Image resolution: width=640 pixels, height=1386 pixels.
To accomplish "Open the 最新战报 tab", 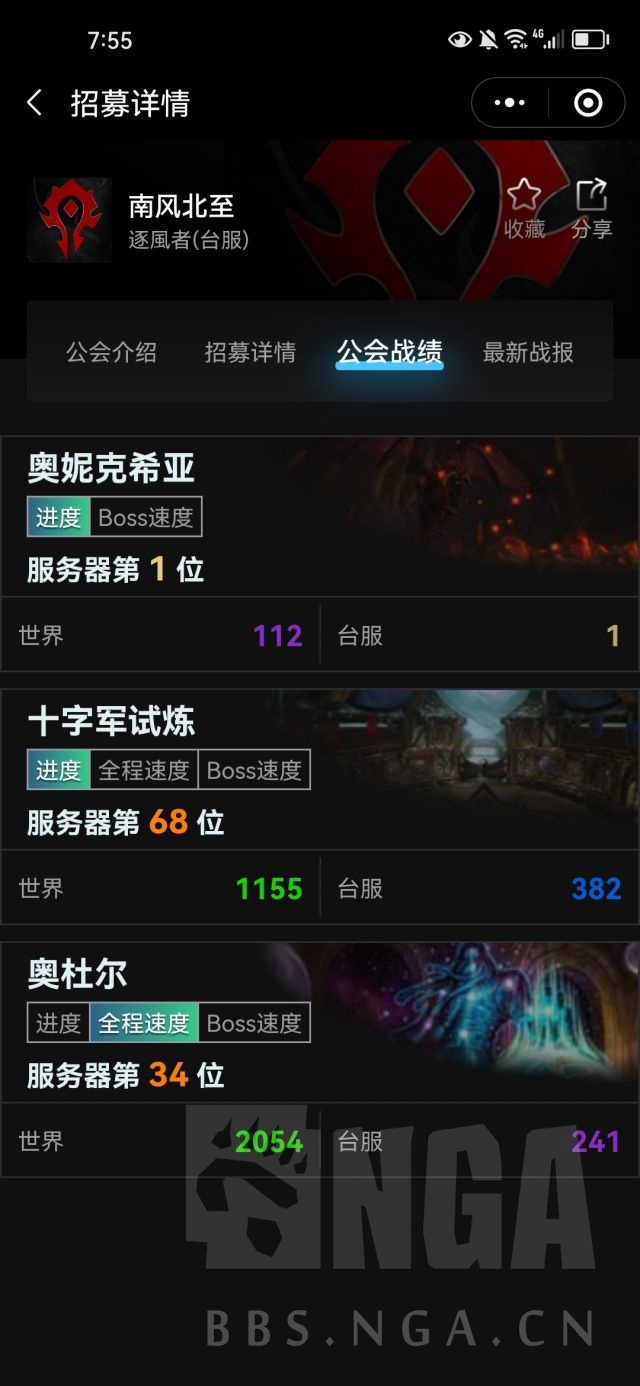I will (528, 352).
